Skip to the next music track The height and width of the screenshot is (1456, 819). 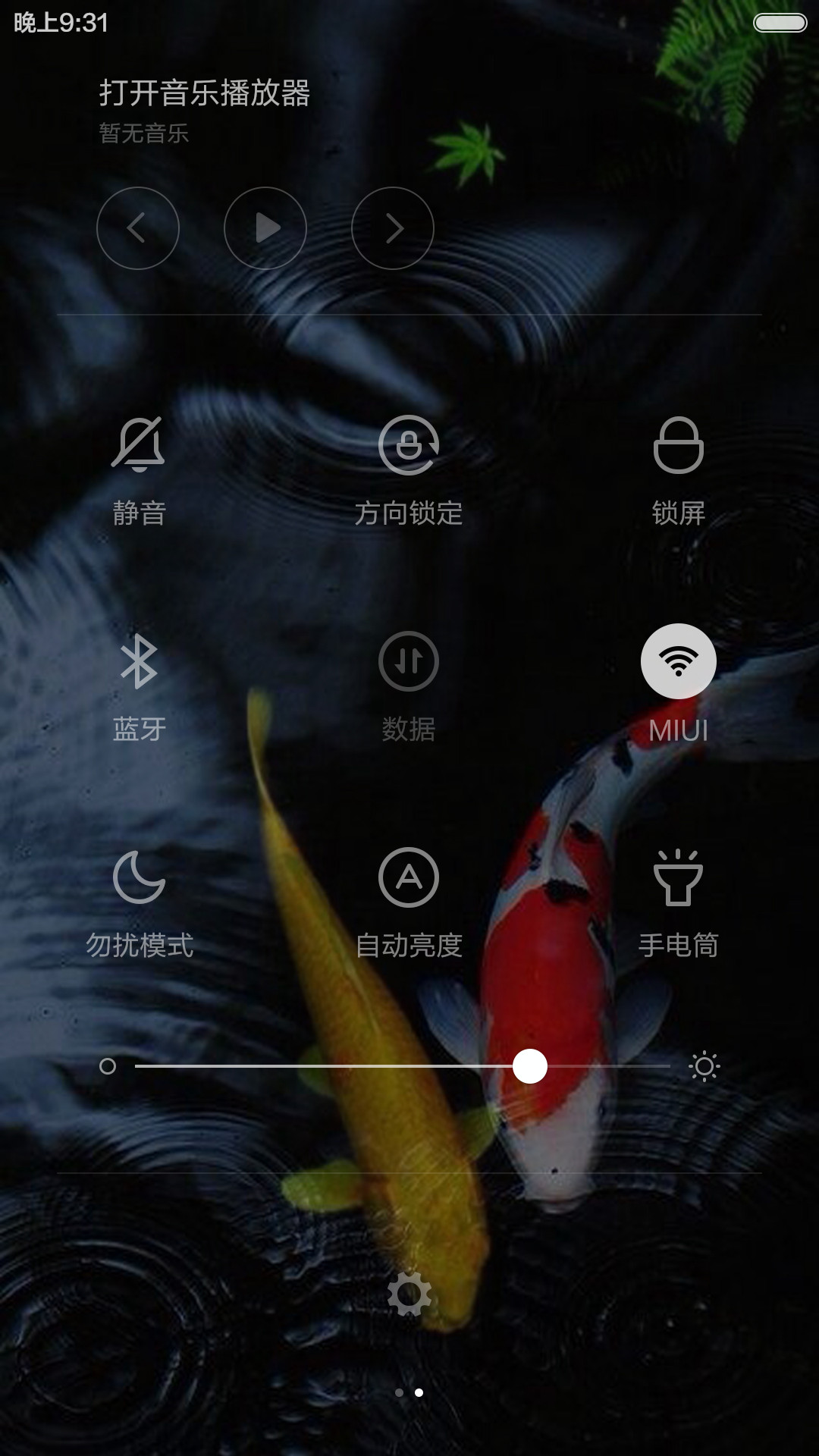(x=393, y=228)
